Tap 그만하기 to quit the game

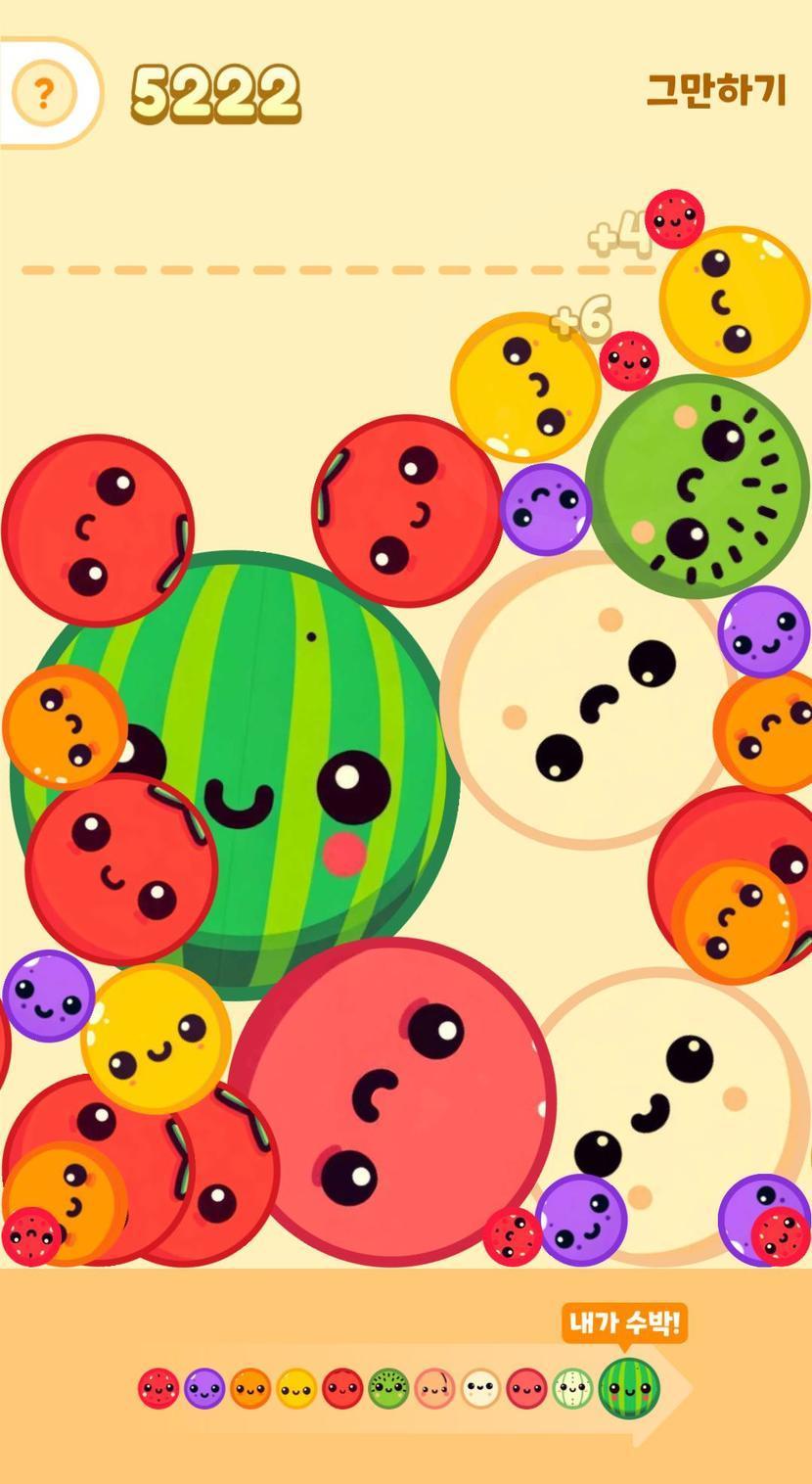click(716, 91)
